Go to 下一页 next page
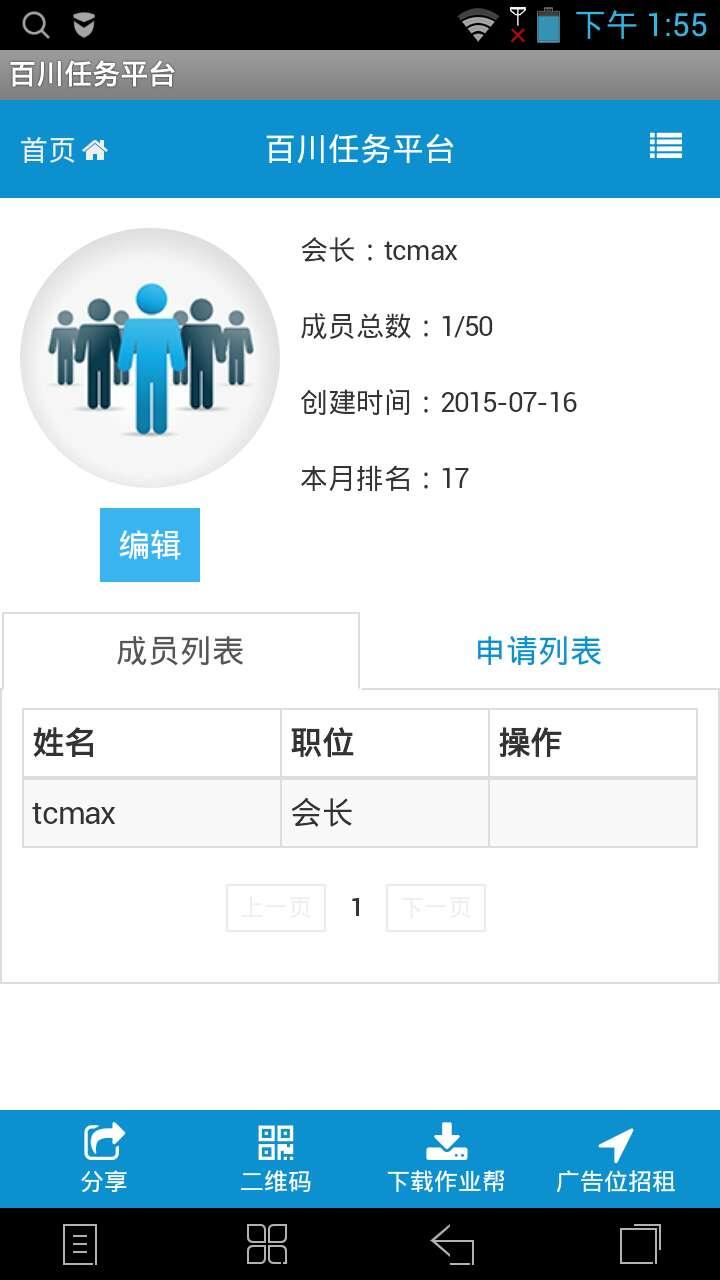Viewport: 720px width, 1280px height. point(436,908)
